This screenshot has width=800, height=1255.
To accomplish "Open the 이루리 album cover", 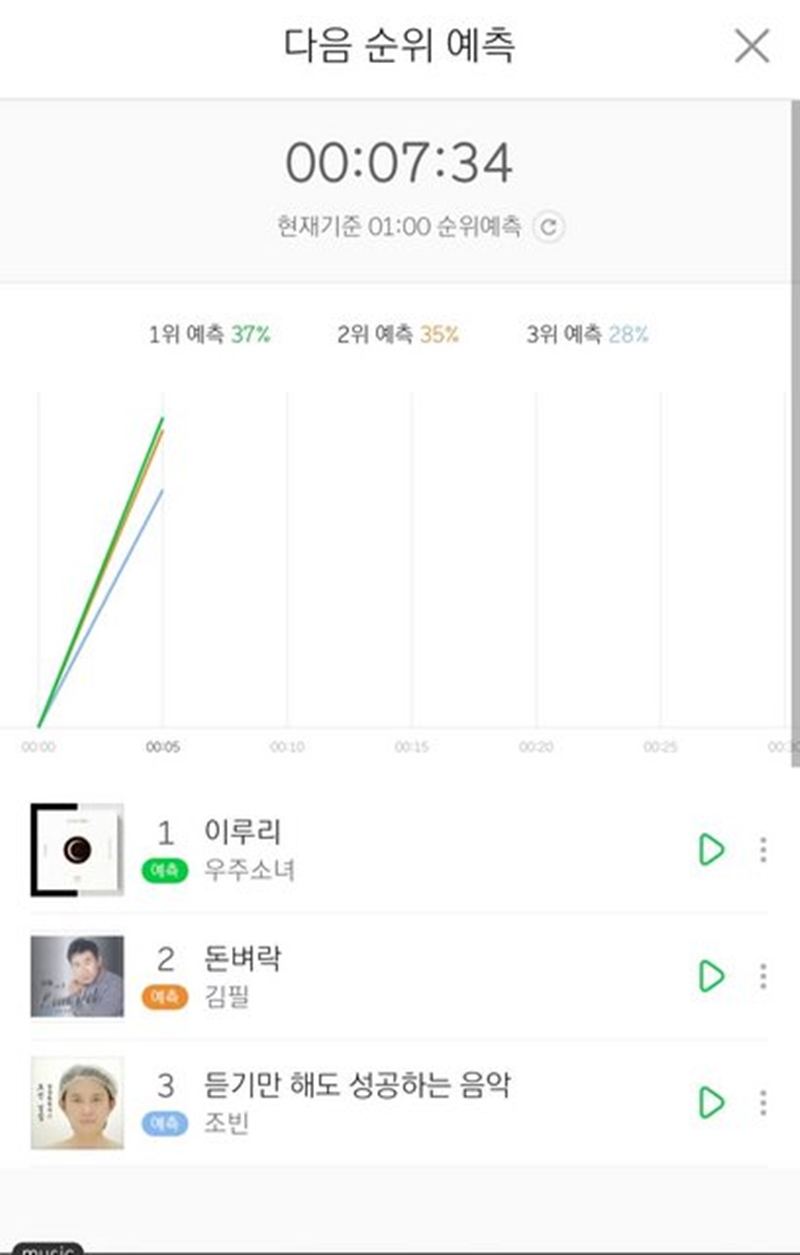I will [77, 850].
